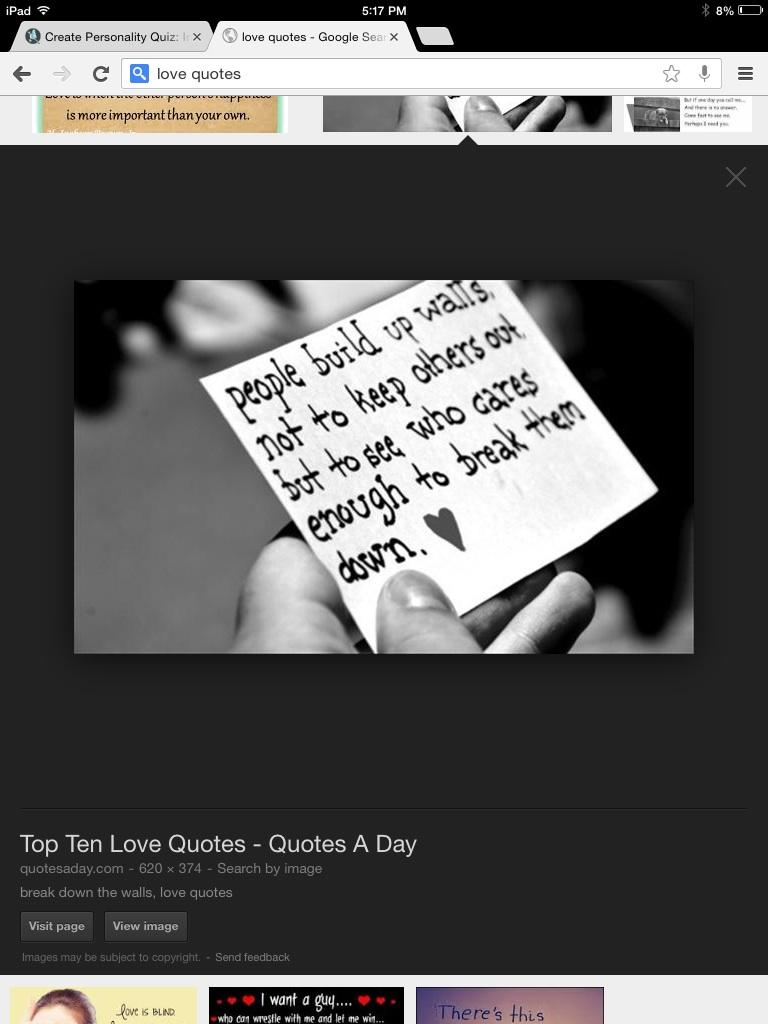Open a new browser tab

tap(434, 37)
